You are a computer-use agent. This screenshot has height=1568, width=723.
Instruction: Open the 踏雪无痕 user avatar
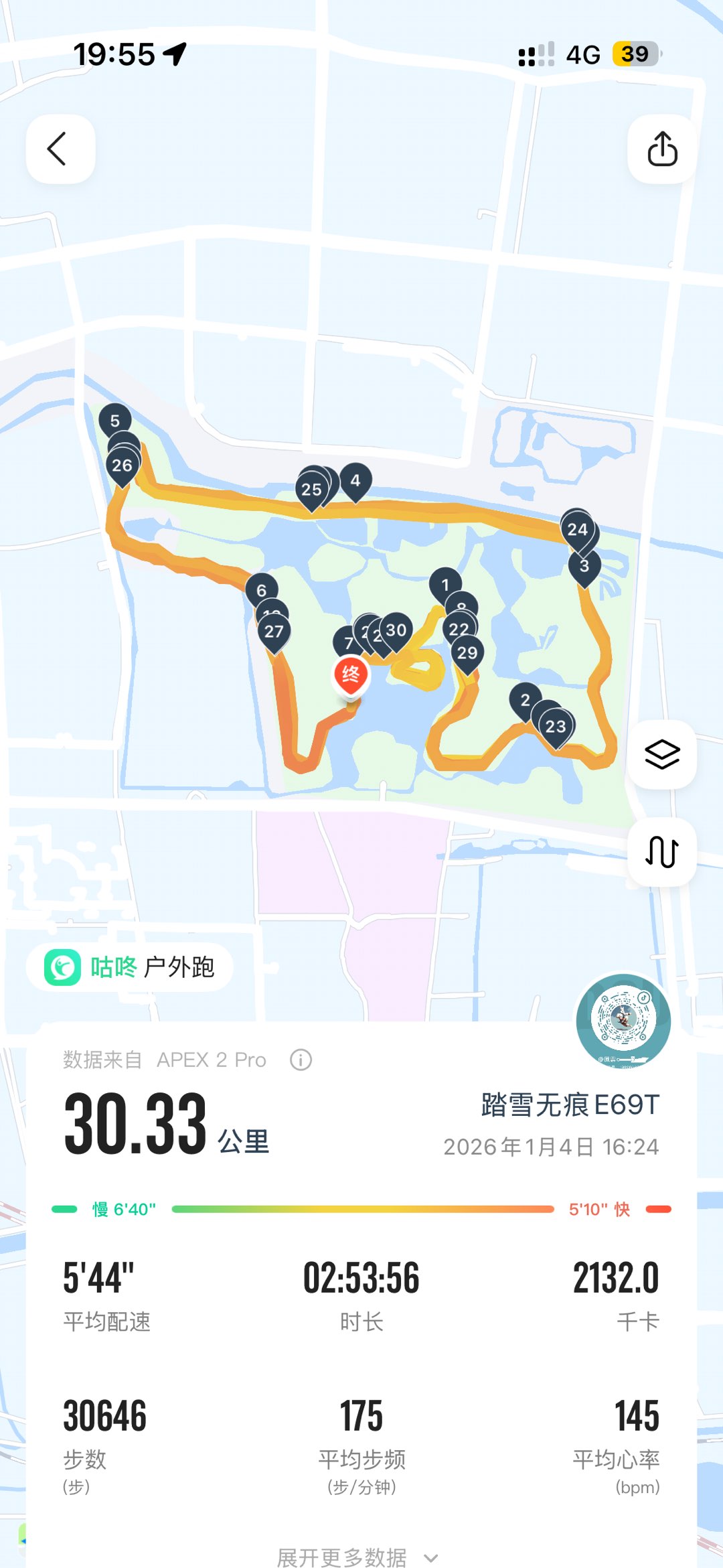click(x=623, y=1020)
